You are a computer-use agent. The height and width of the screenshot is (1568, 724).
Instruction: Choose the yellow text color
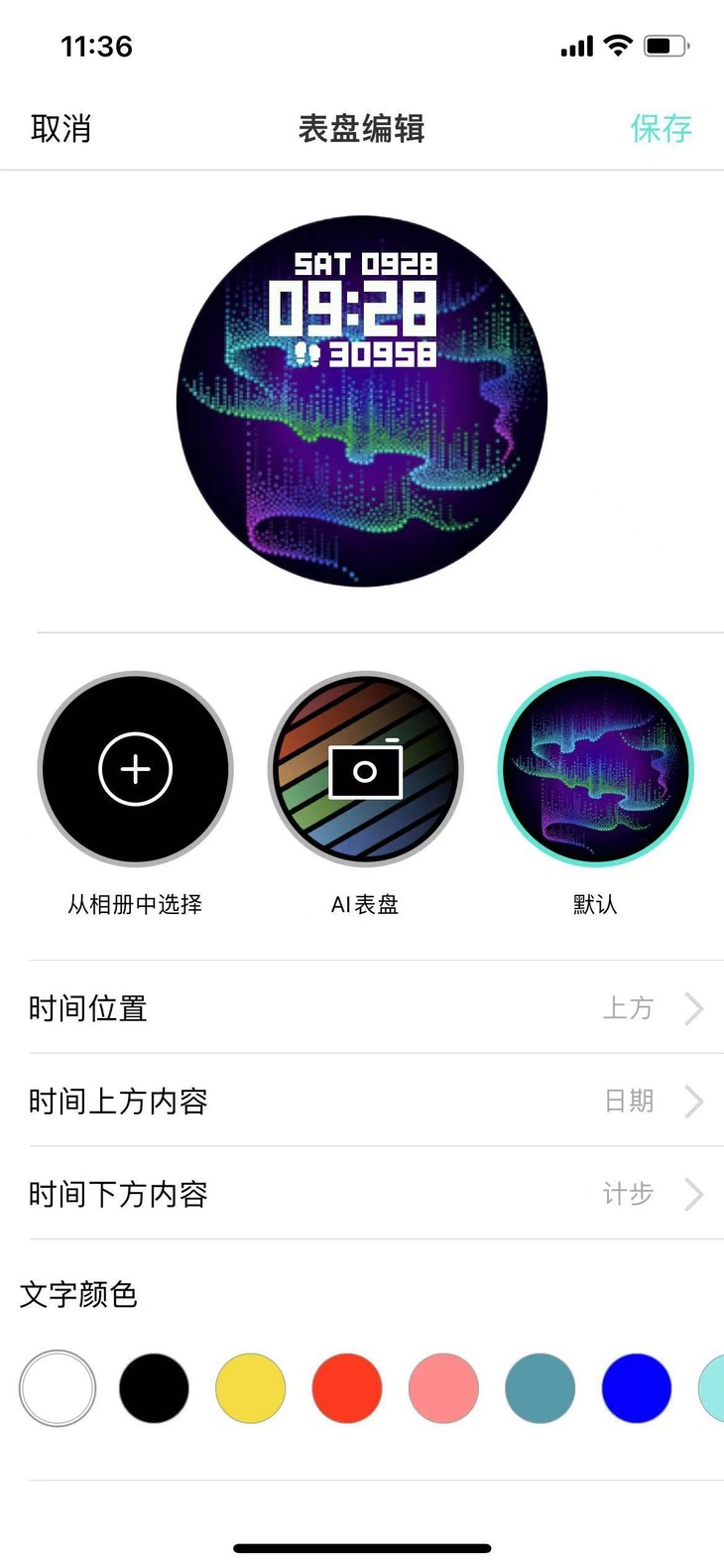tap(250, 1387)
